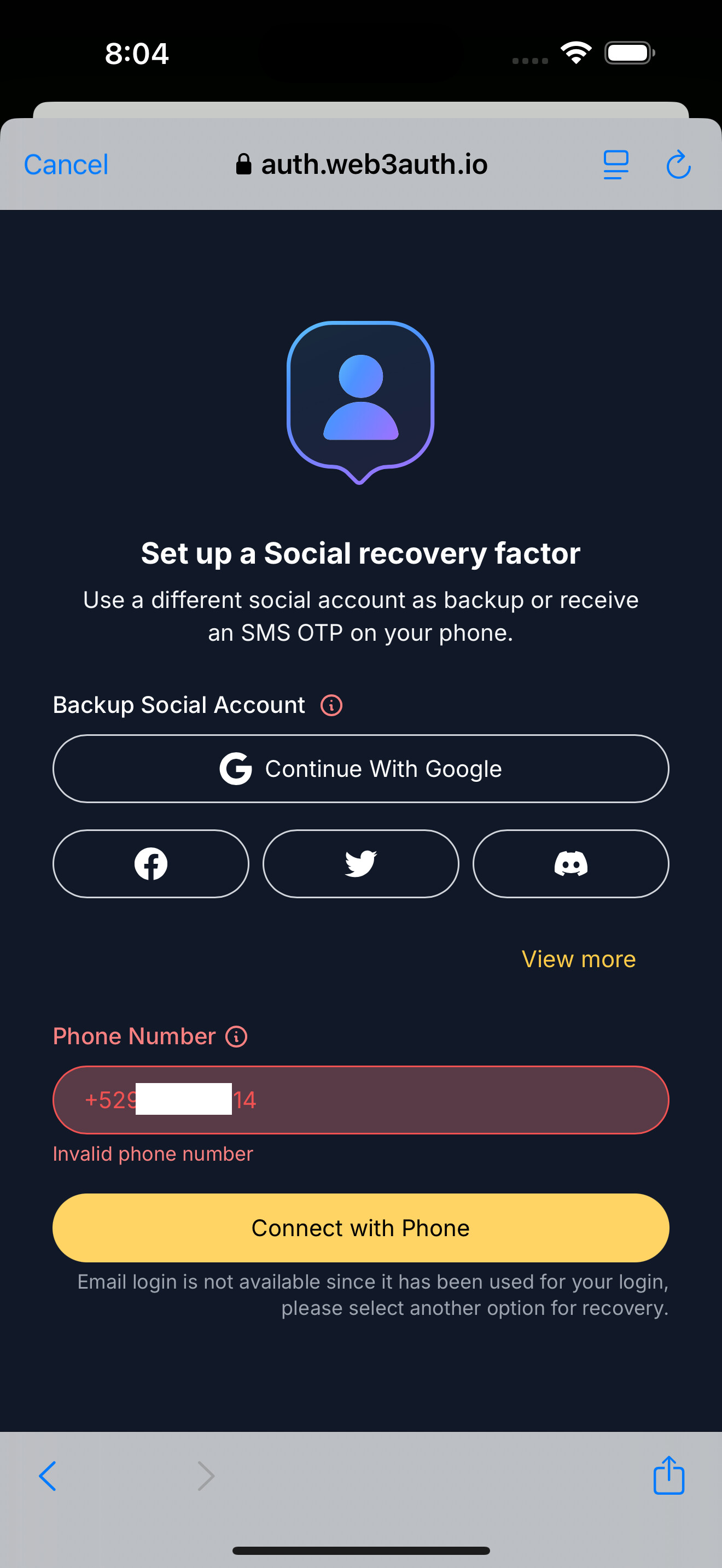Go back in the browser
Image resolution: width=722 pixels, height=1568 pixels.
pos(48,1476)
